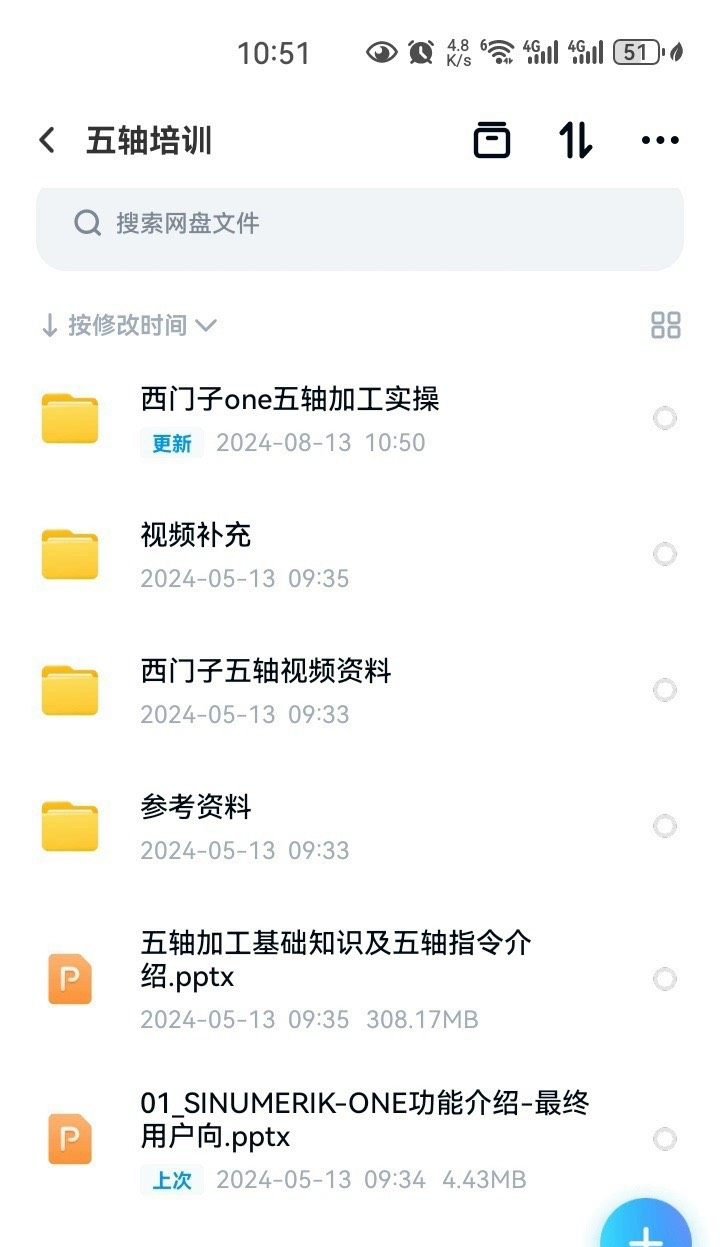Open 01_SINUMERIK-ONE功能介绍 pptx file

365,1120
